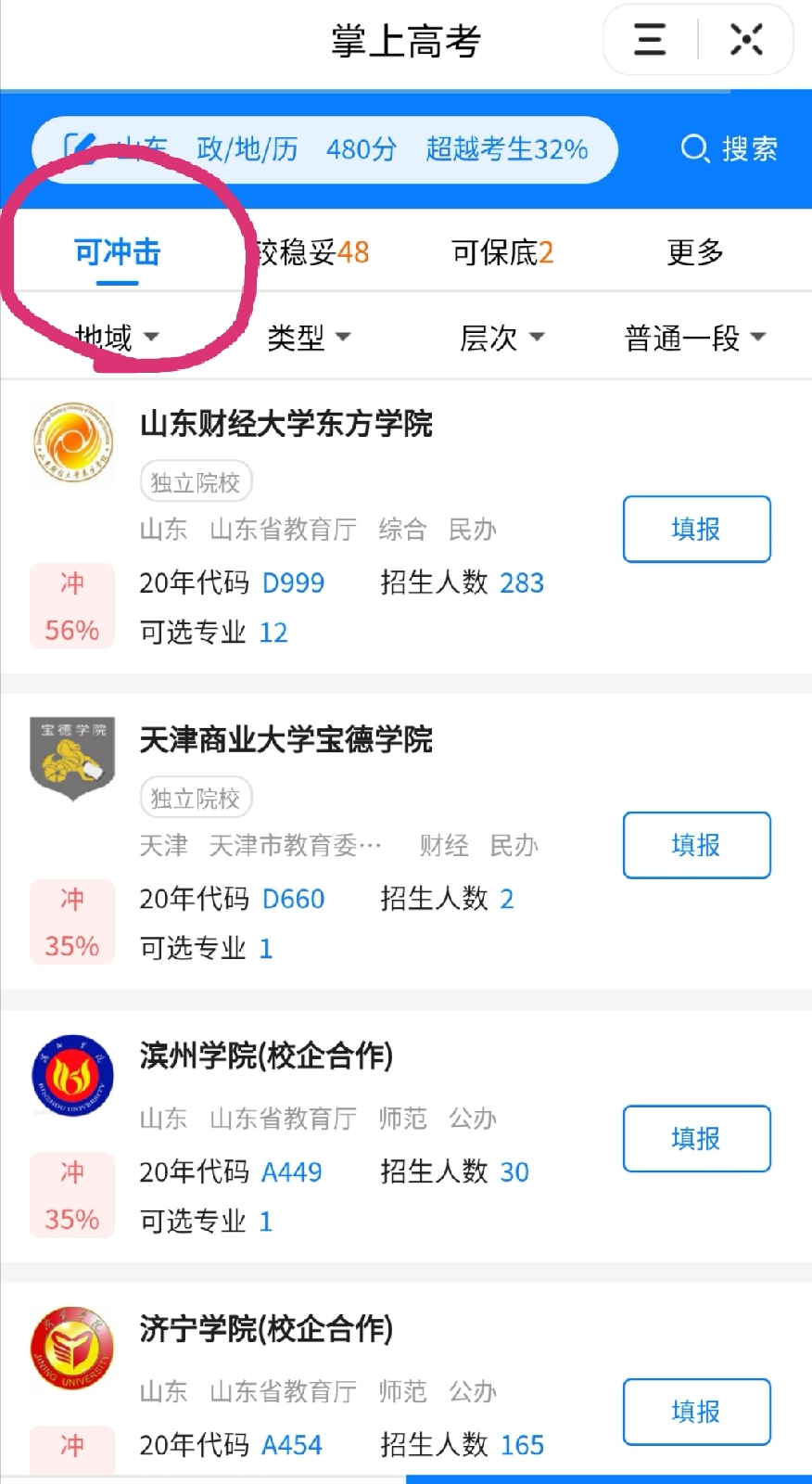Click the 天津商业大学宝德学院 school crest logo

click(x=72, y=759)
